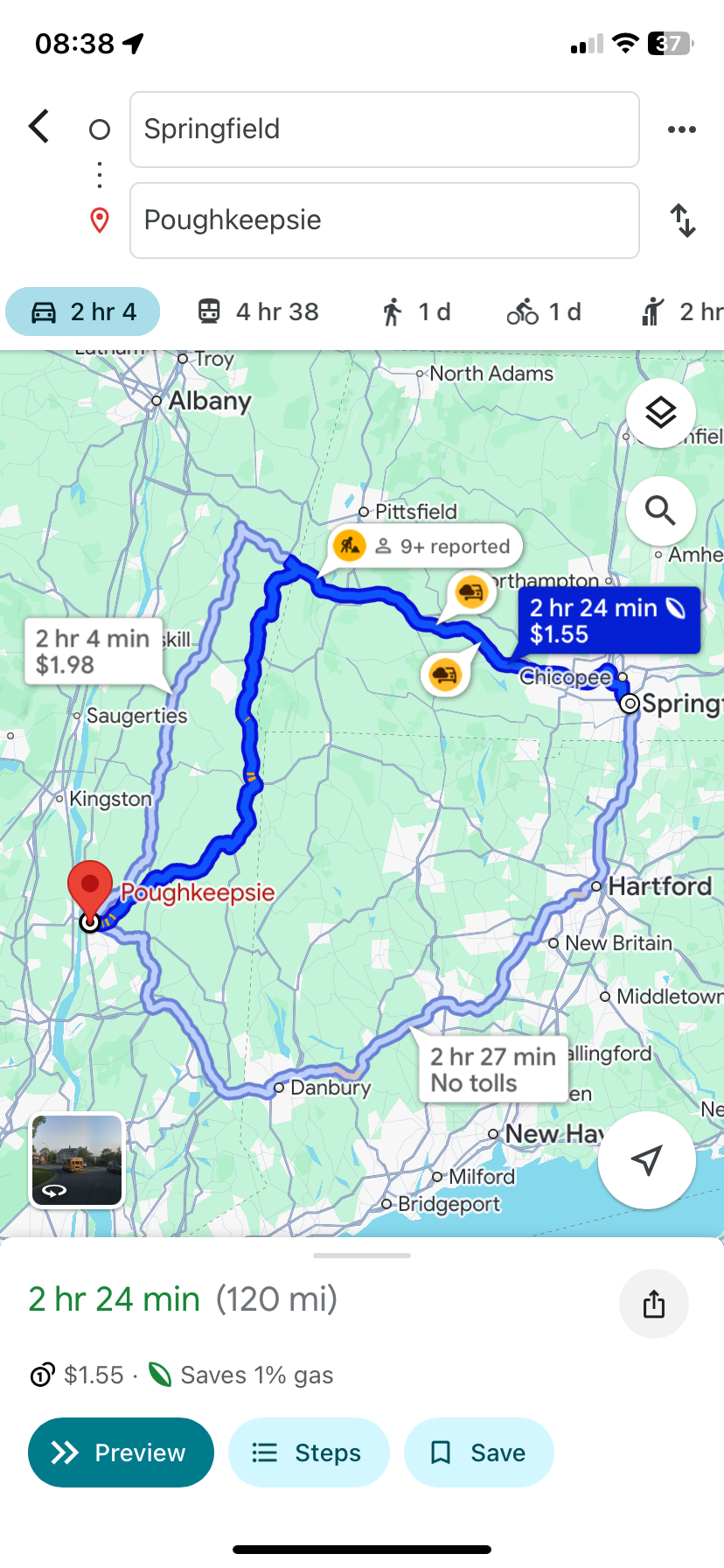
Task: Open the share sheet for this route
Action: (x=653, y=1303)
